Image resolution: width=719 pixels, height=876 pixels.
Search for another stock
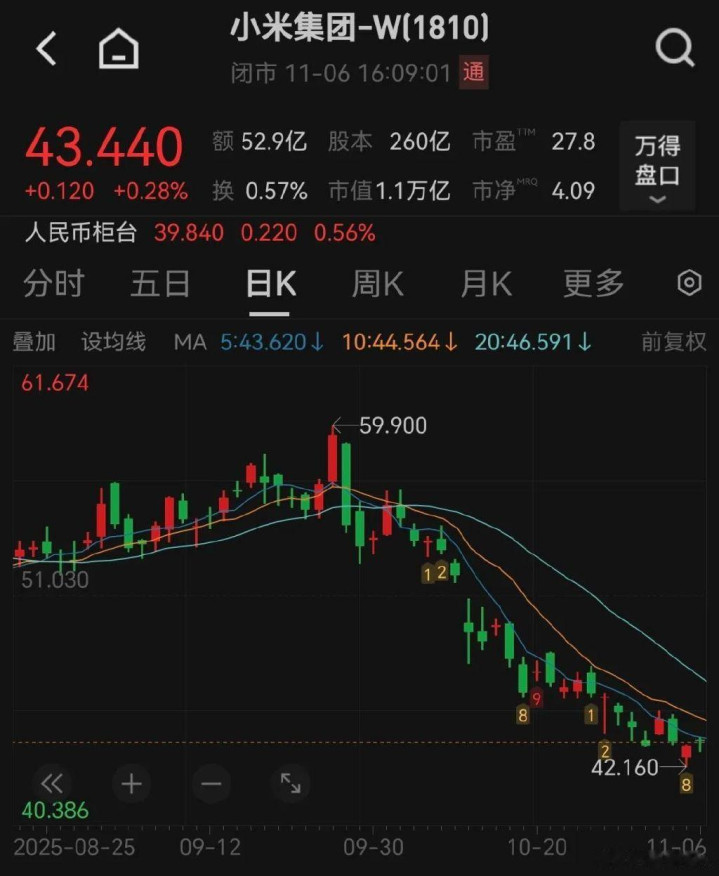click(674, 47)
